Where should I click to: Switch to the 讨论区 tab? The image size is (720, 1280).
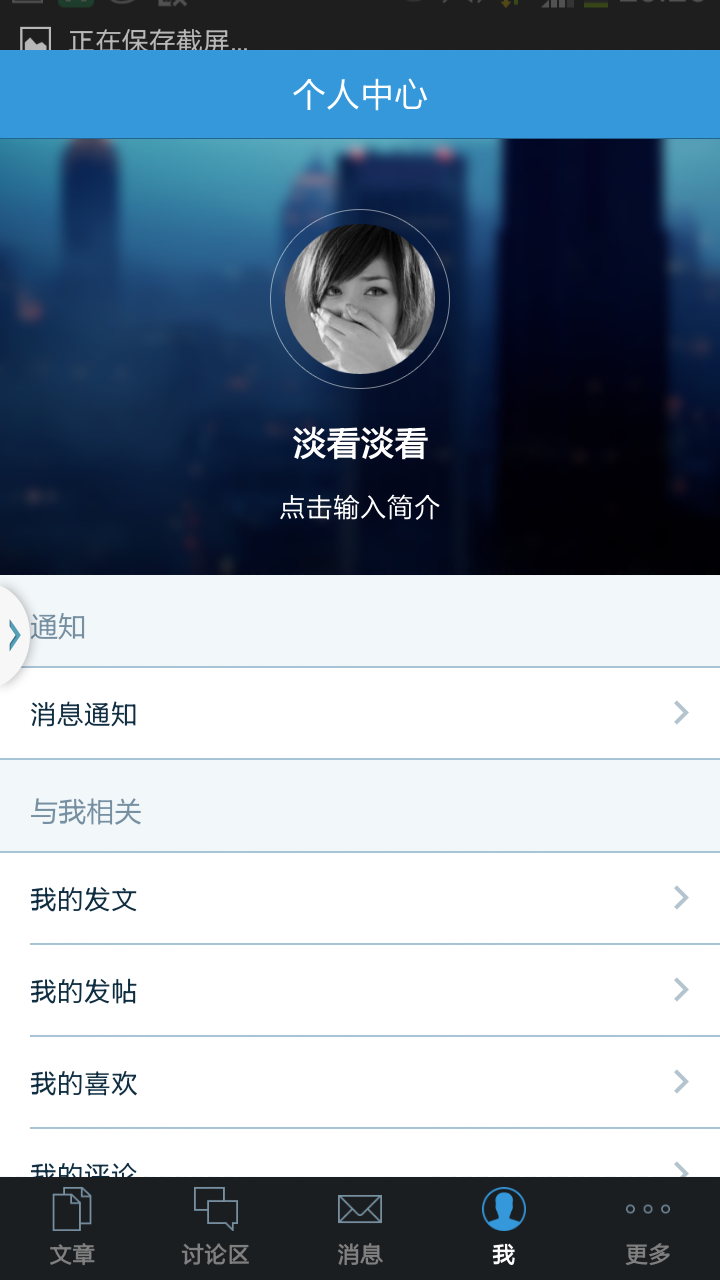215,1228
